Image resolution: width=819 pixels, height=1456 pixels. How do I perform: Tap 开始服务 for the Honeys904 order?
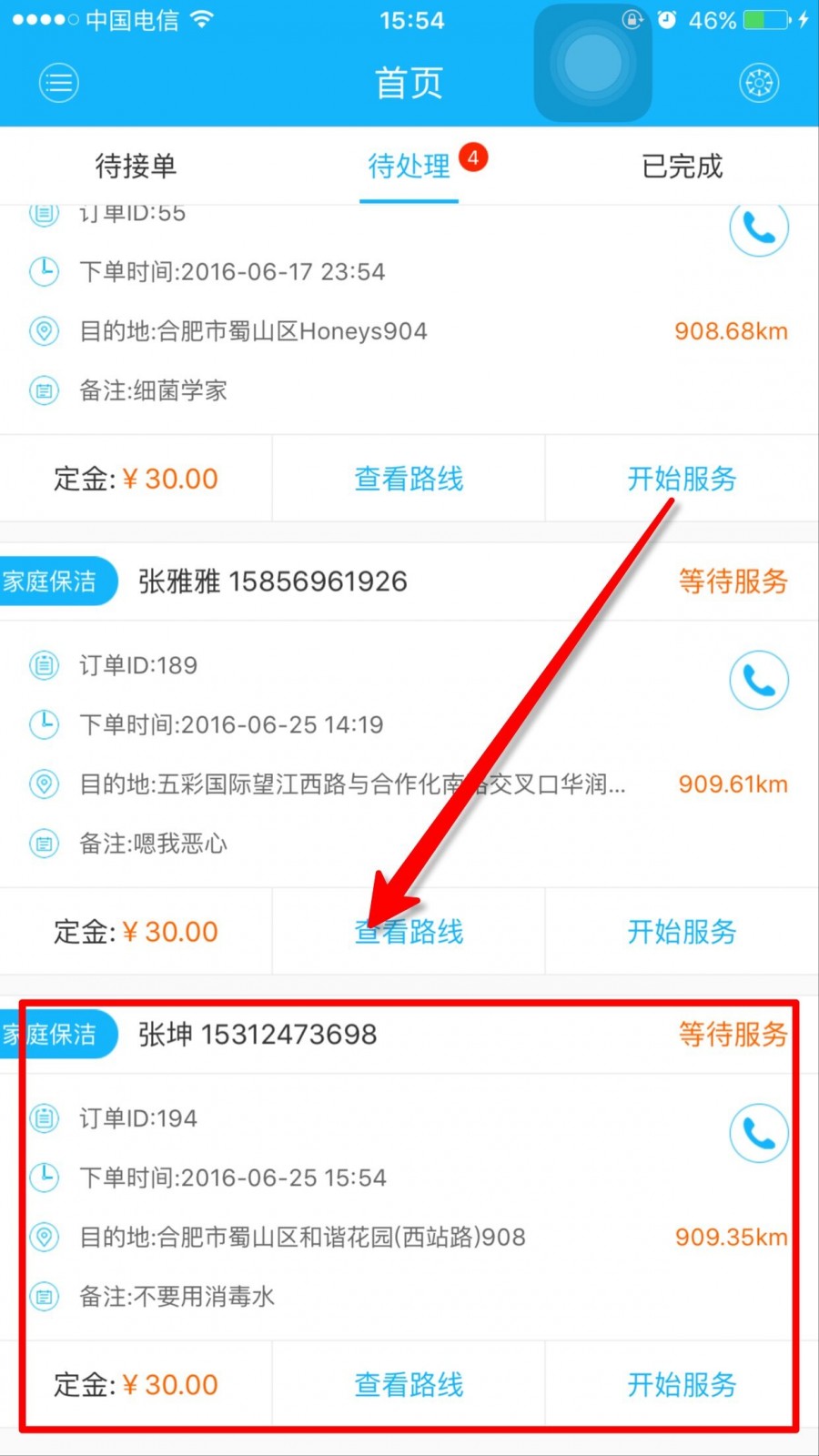click(x=682, y=479)
